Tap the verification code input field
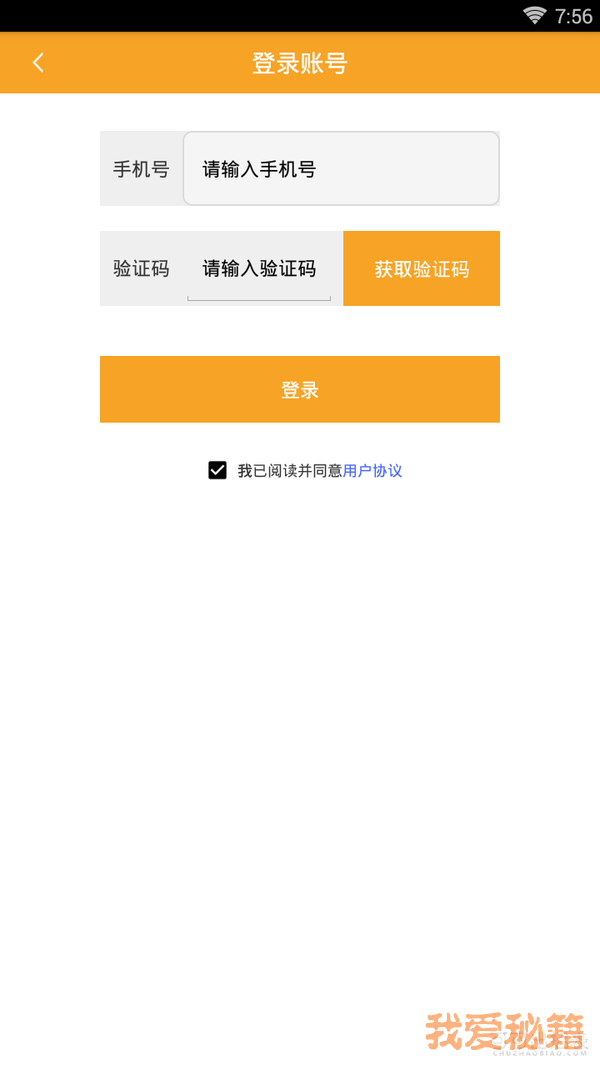The height and width of the screenshot is (1067, 600). click(260, 269)
